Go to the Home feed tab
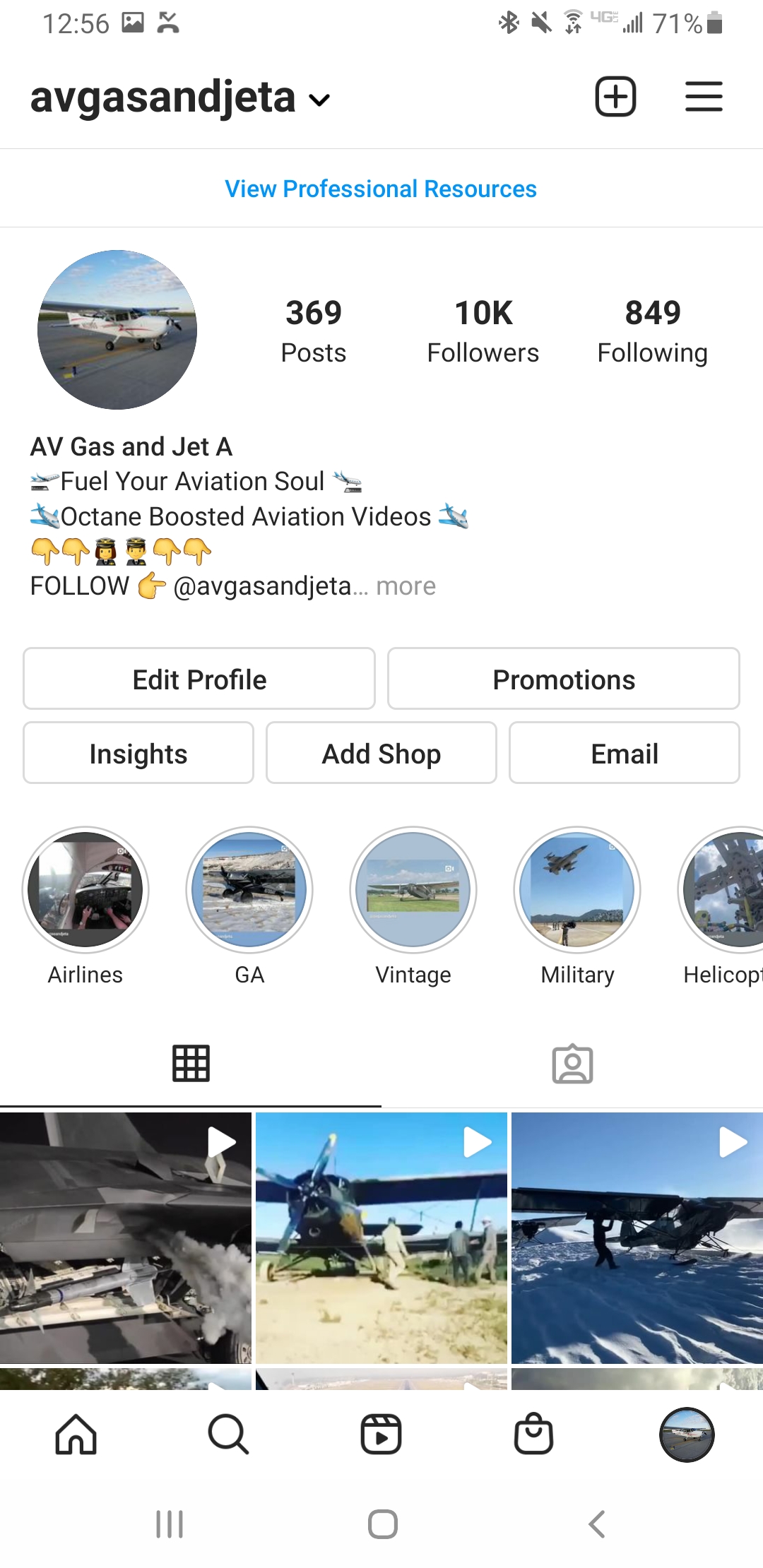 [x=76, y=1435]
